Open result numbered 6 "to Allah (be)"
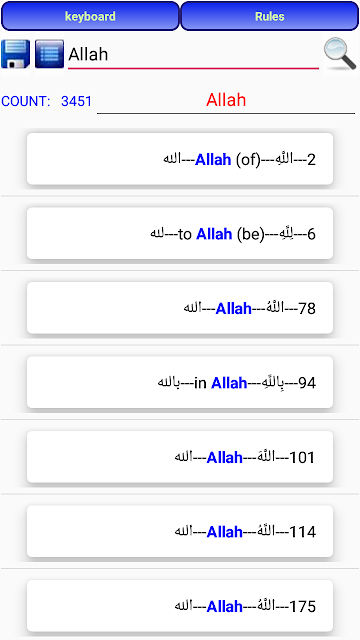360x640 pixels. click(180, 233)
